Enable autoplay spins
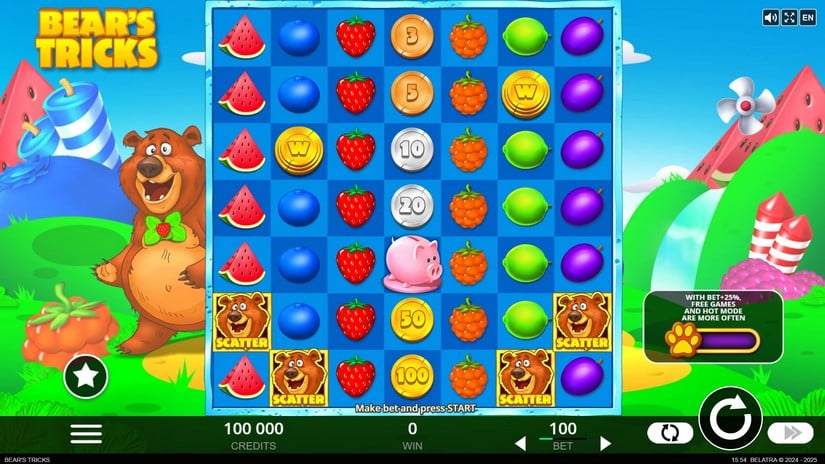825x464 pixels. pos(670,433)
